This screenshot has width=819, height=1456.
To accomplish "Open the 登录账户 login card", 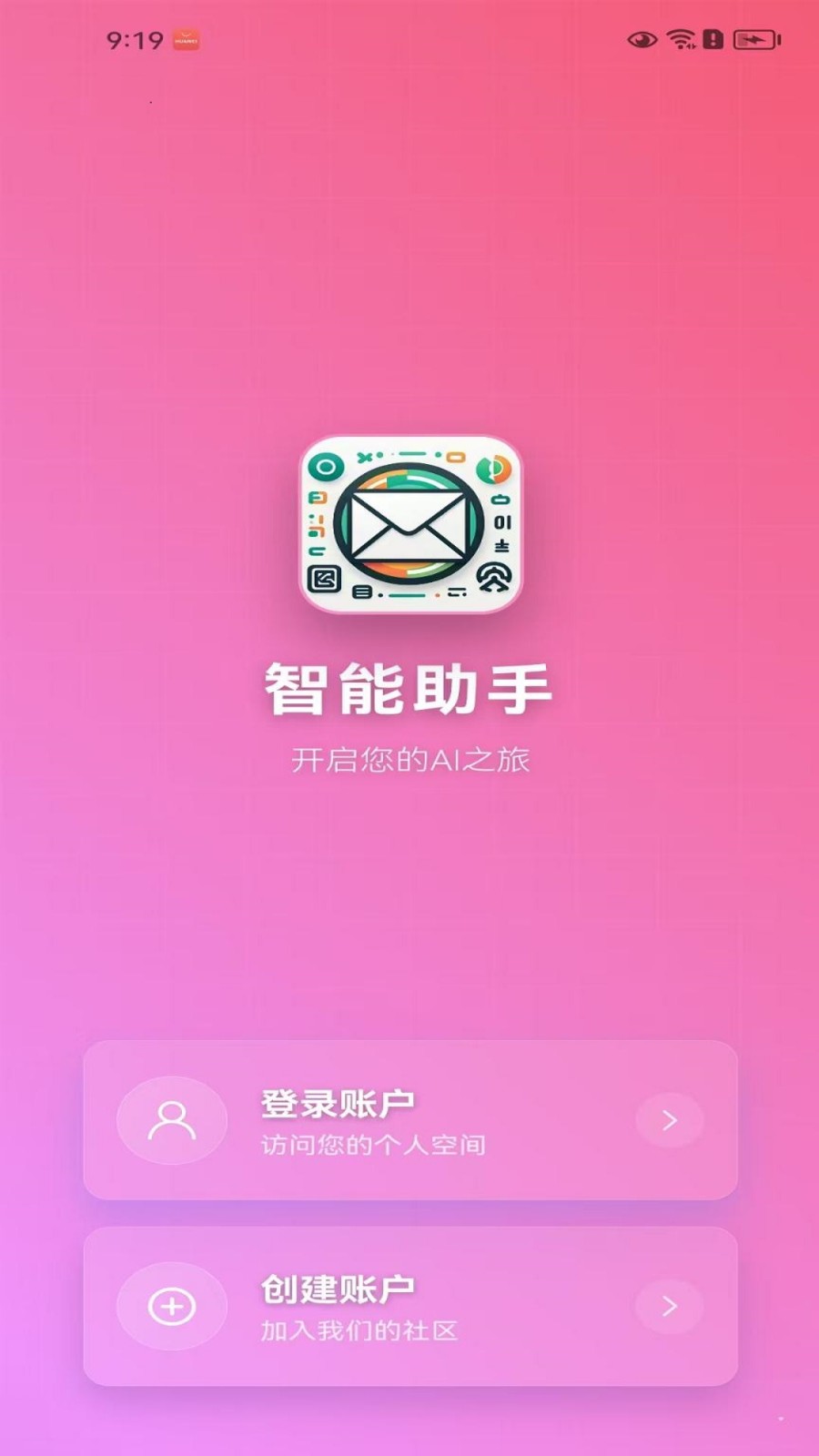I will point(409,1120).
